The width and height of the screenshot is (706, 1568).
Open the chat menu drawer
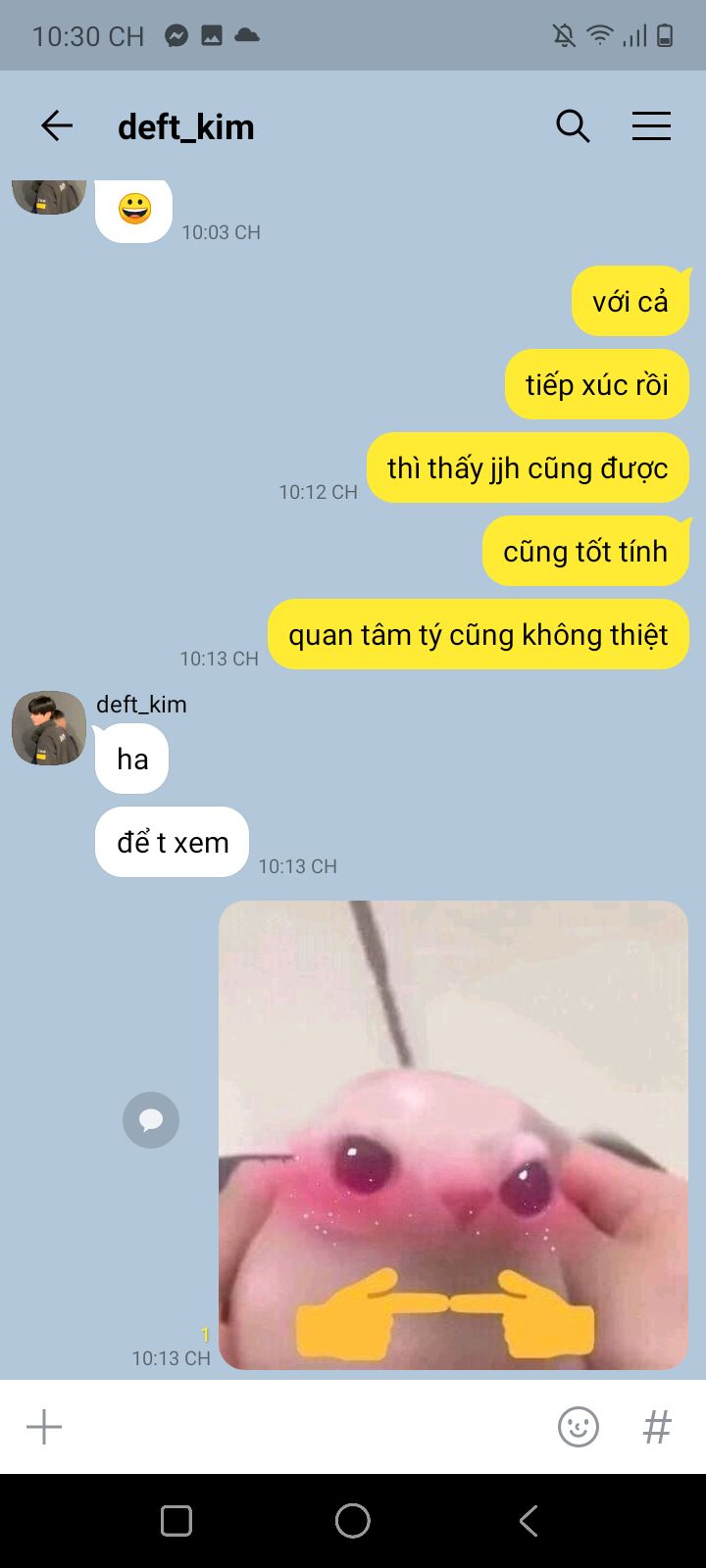click(x=651, y=126)
